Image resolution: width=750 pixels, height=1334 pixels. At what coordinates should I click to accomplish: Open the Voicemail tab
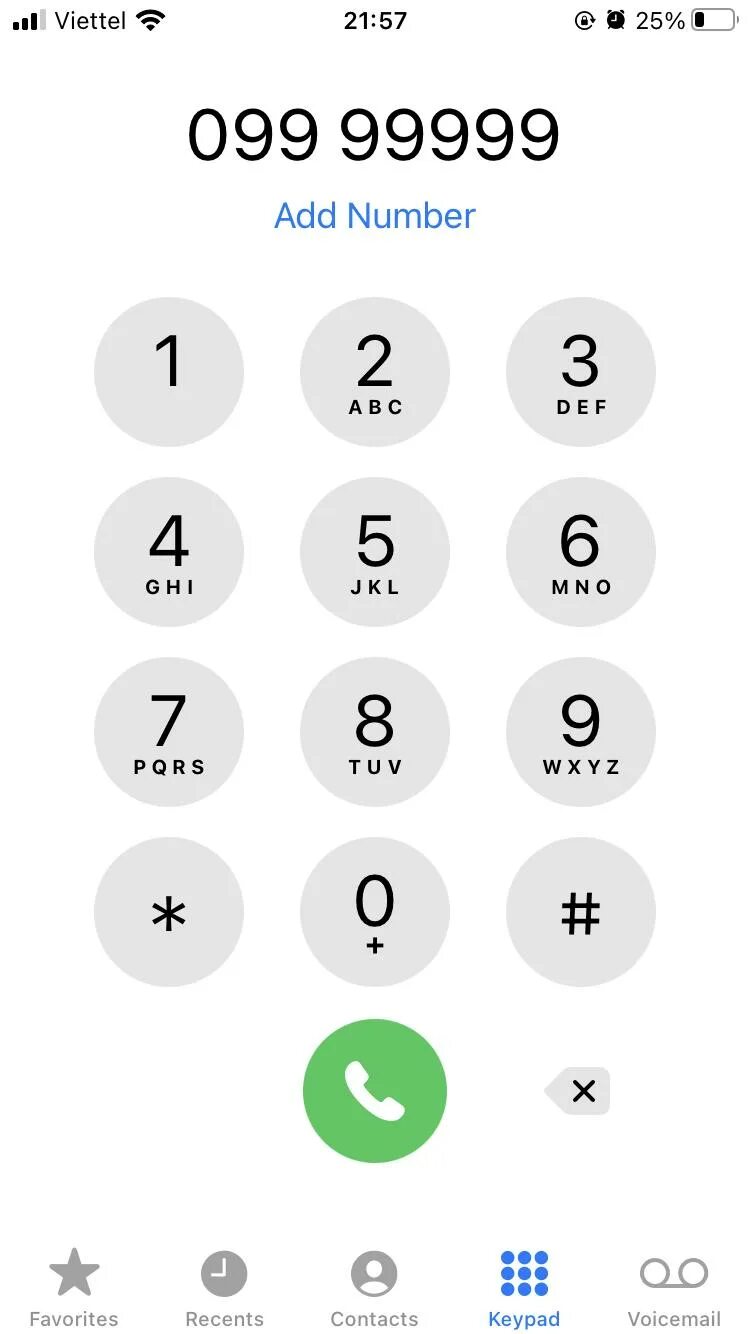pyautogui.click(x=674, y=1288)
